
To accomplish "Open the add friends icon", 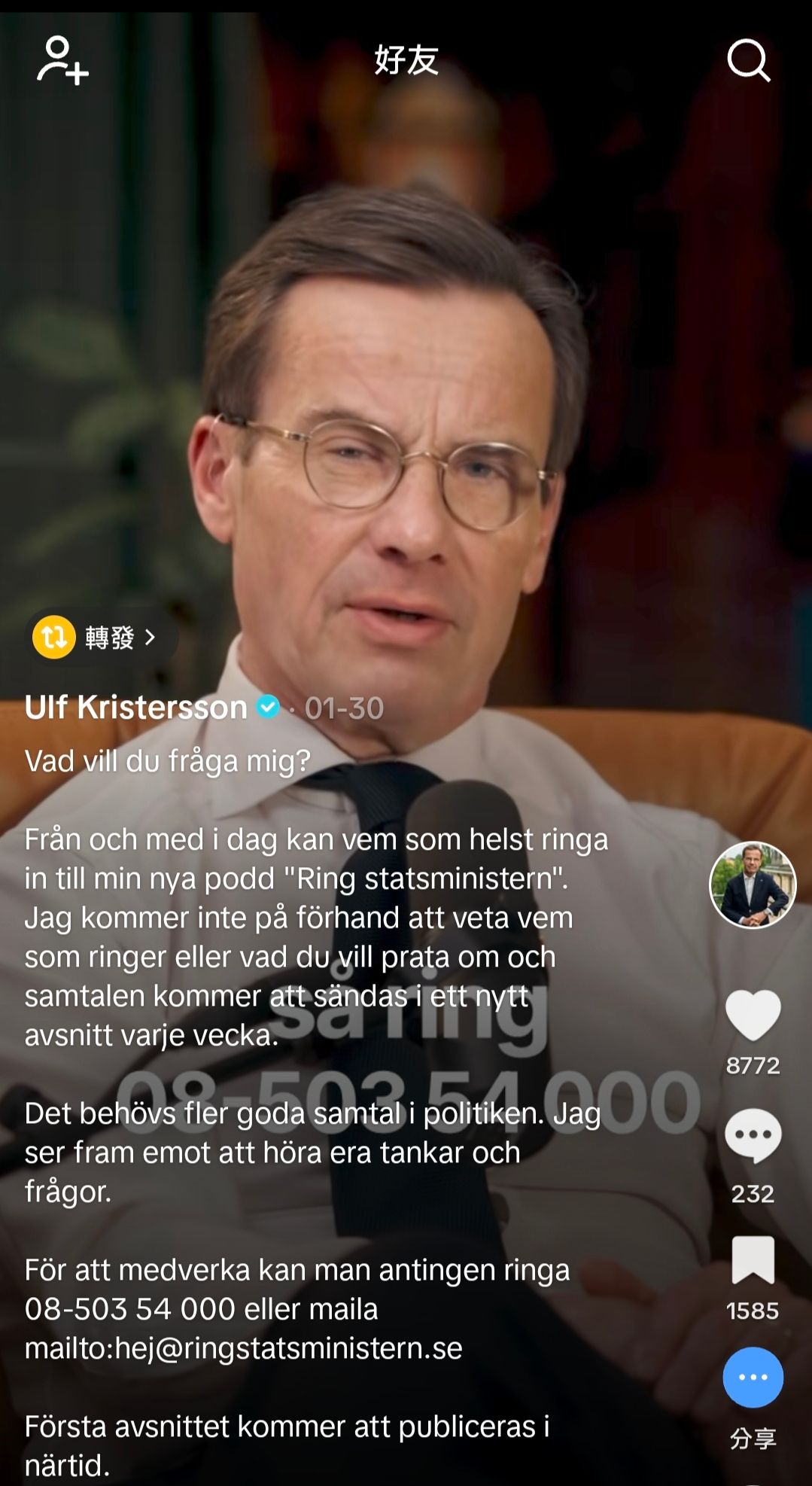I will 62,59.
